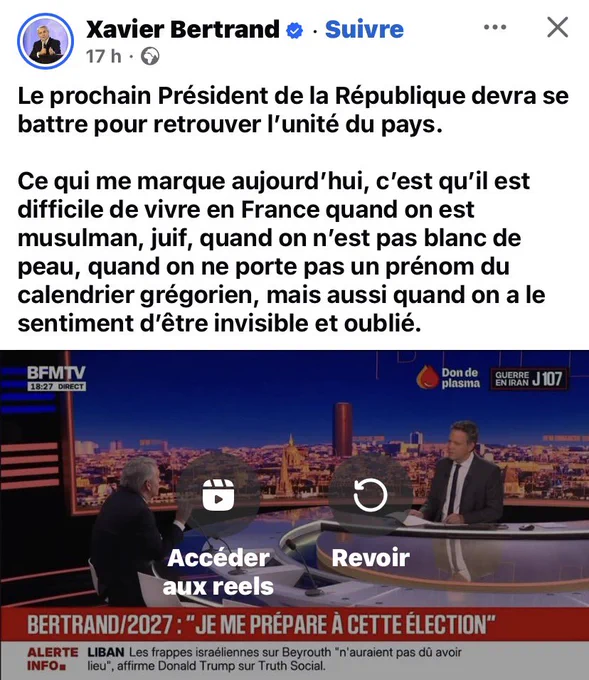Close the post with the X
The width and height of the screenshot is (589, 680).
[557, 28]
